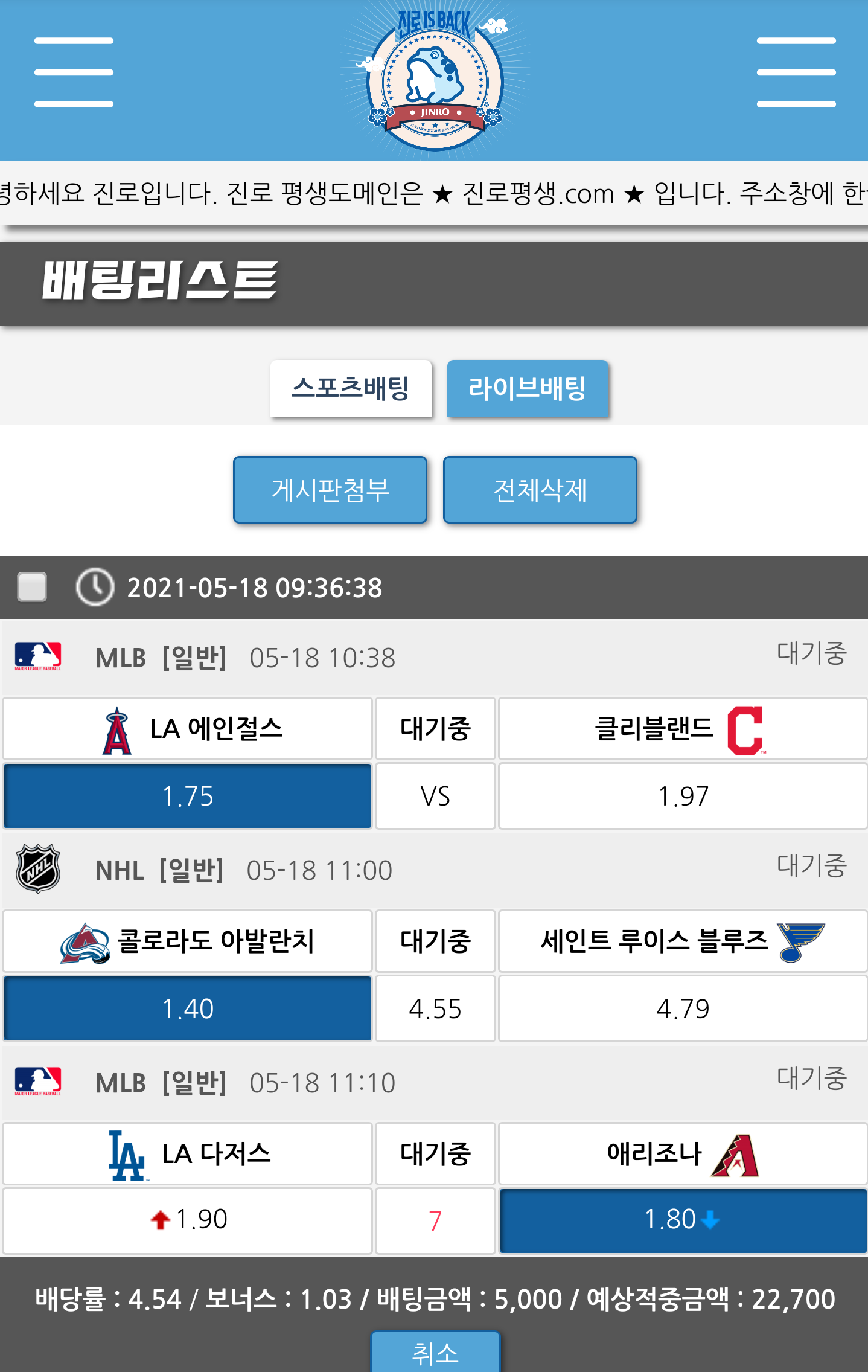The image size is (868, 1372).
Task: Tap the 전체삭제 button
Action: pos(540,490)
